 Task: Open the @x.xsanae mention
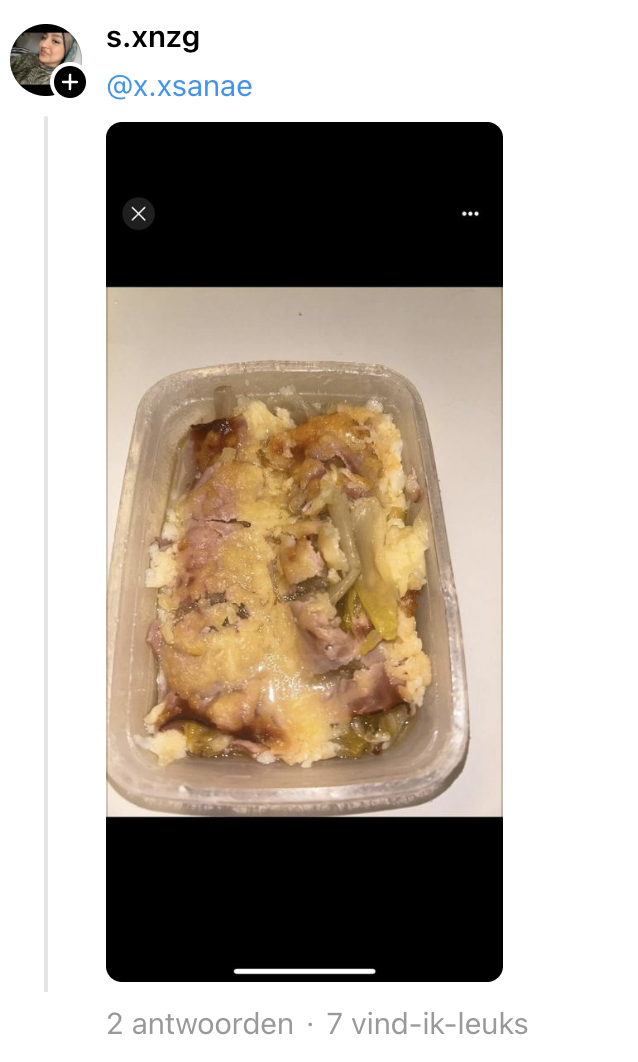click(x=179, y=87)
